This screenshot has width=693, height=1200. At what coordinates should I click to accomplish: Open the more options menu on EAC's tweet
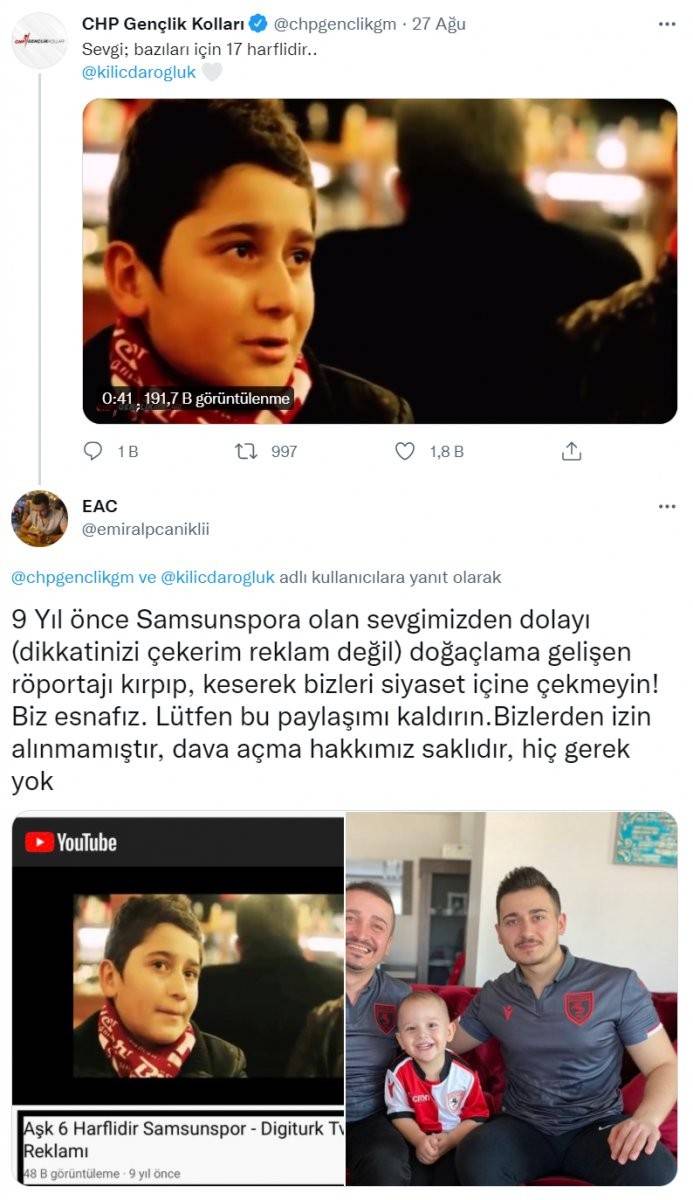tap(667, 507)
